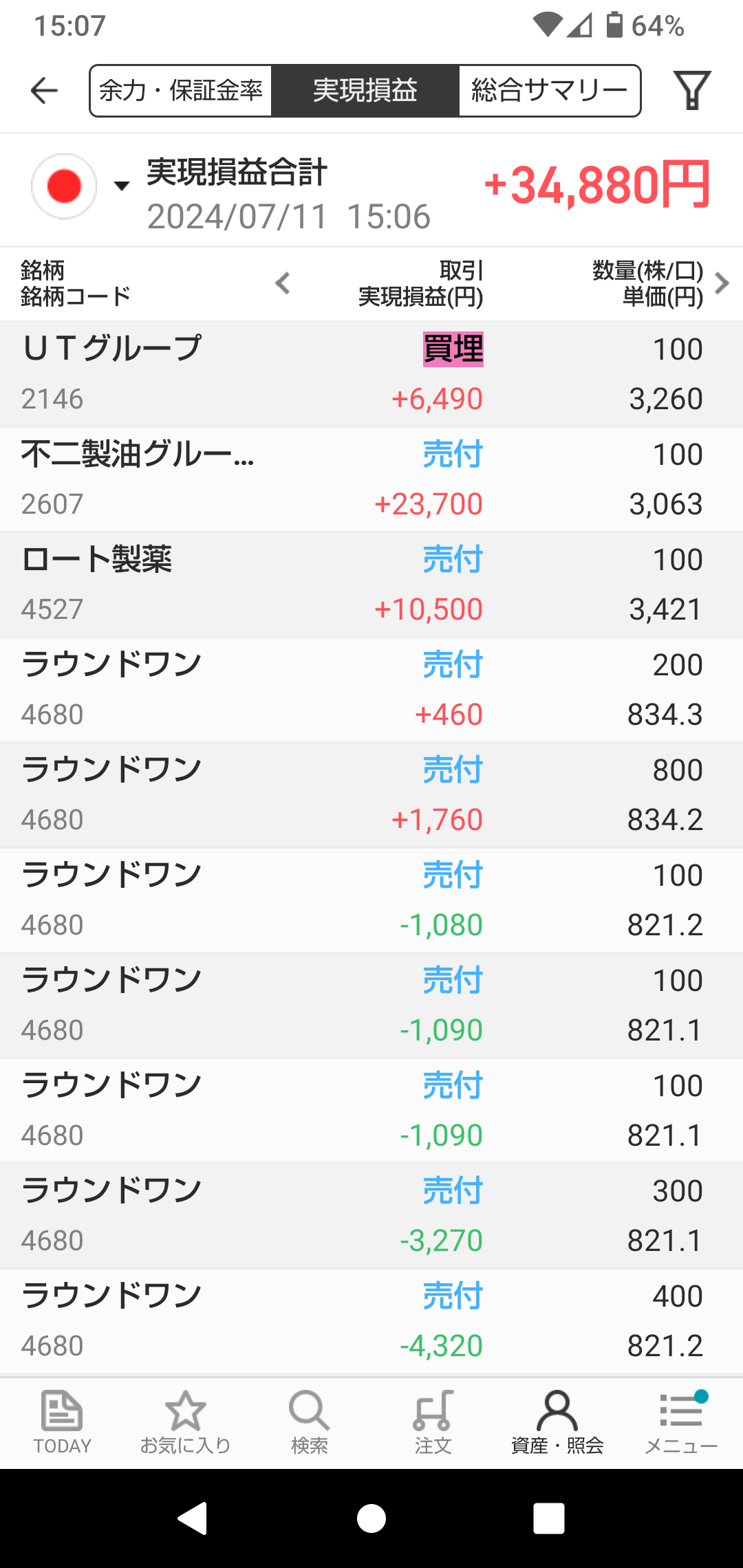Image resolution: width=743 pixels, height=1568 pixels.
Task: Open the 検索 search tab
Action: 310,1422
